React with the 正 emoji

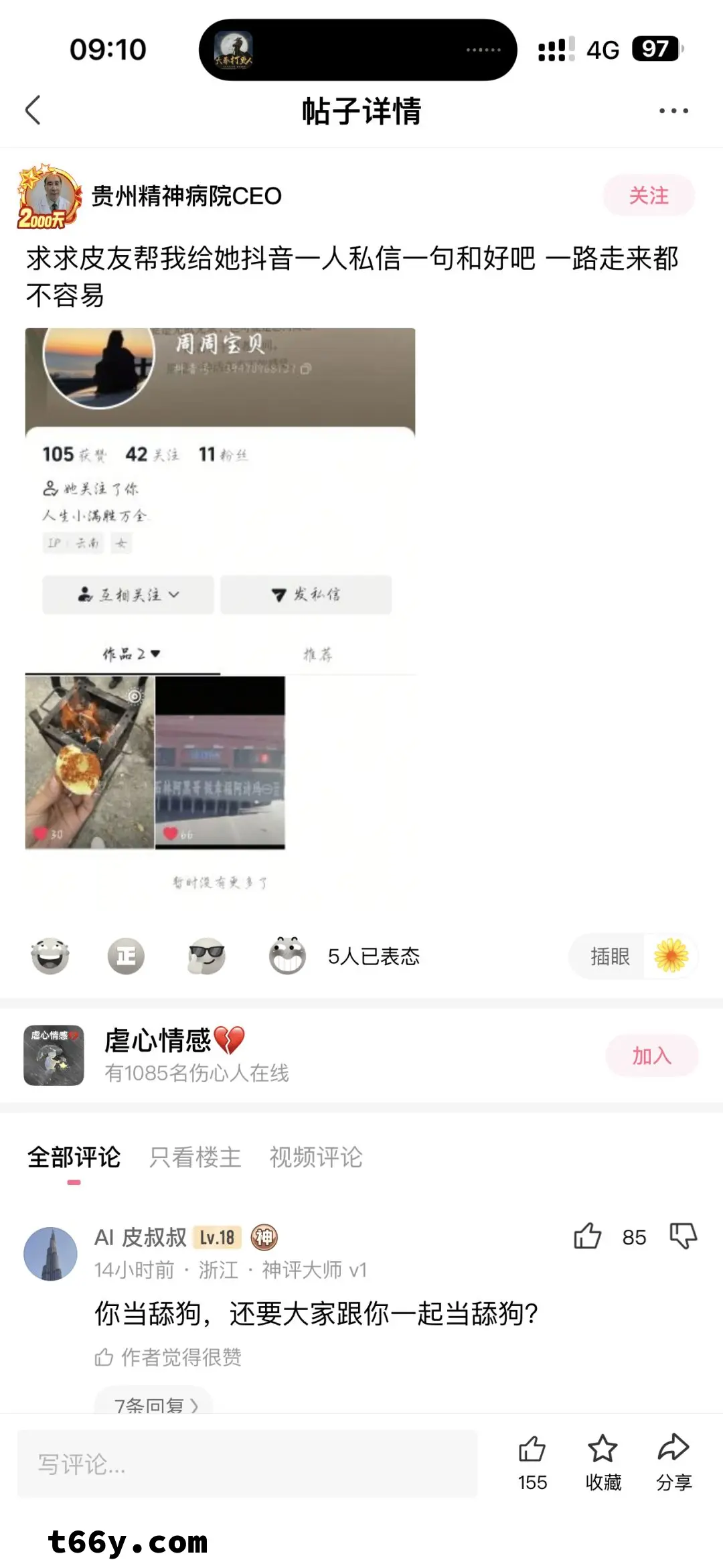click(126, 956)
